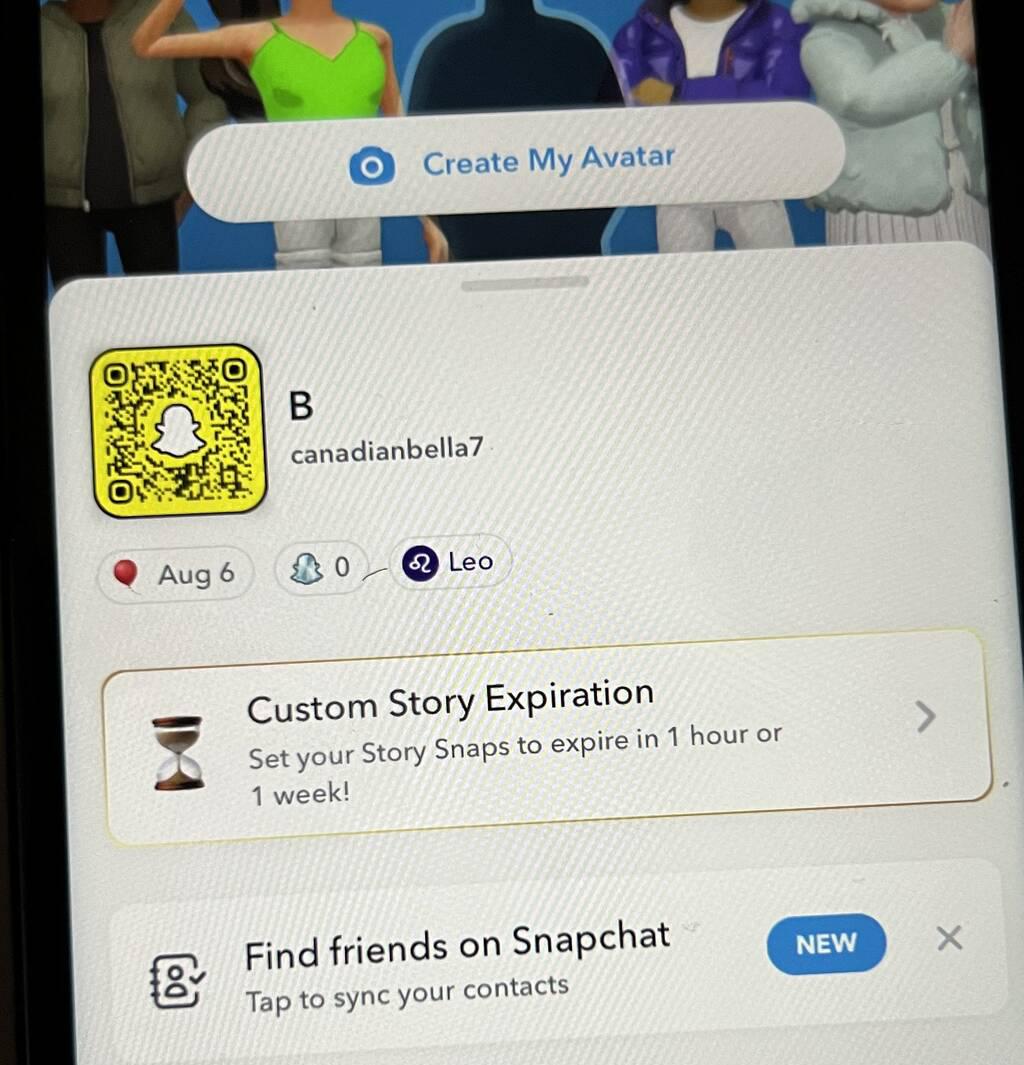The width and height of the screenshot is (1024, 1065).
Task: Open the Leo zodiac chip
Action: [450, 563]
